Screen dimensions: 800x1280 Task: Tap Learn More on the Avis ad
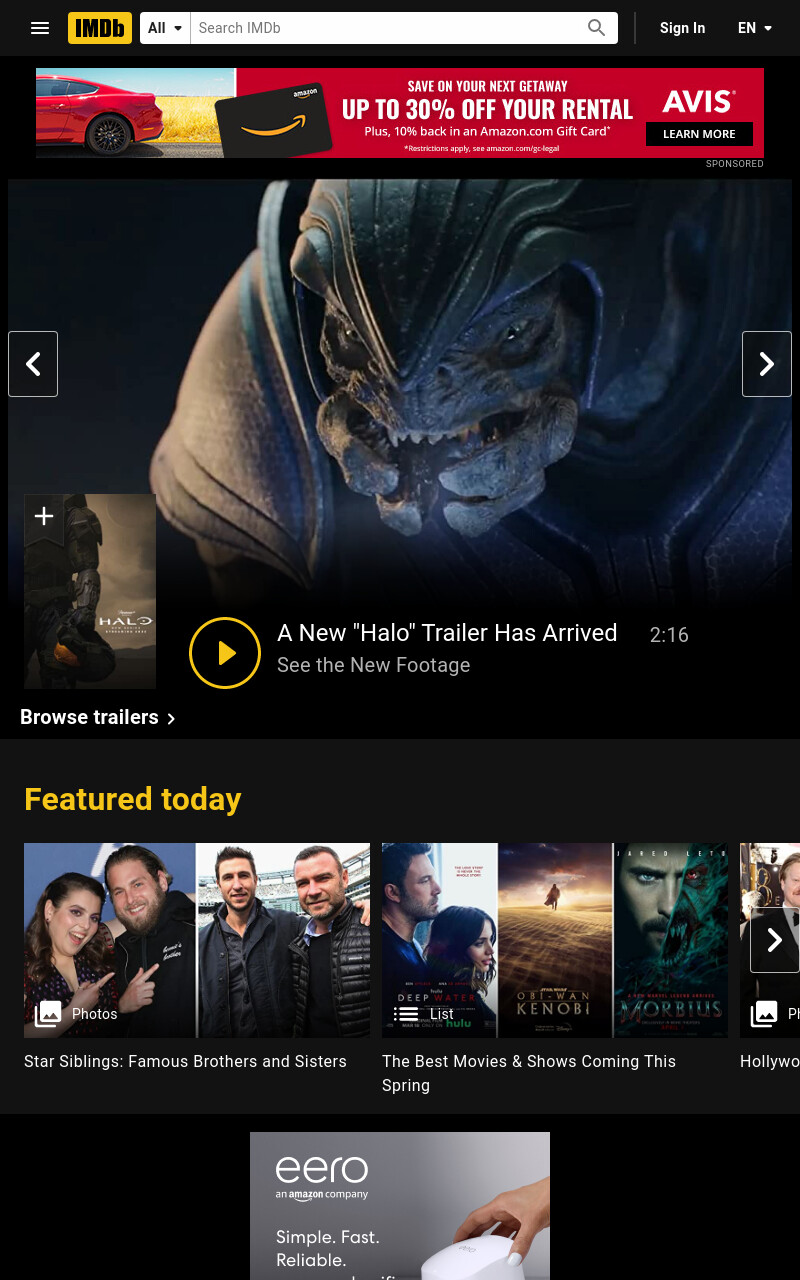point(699,134)
